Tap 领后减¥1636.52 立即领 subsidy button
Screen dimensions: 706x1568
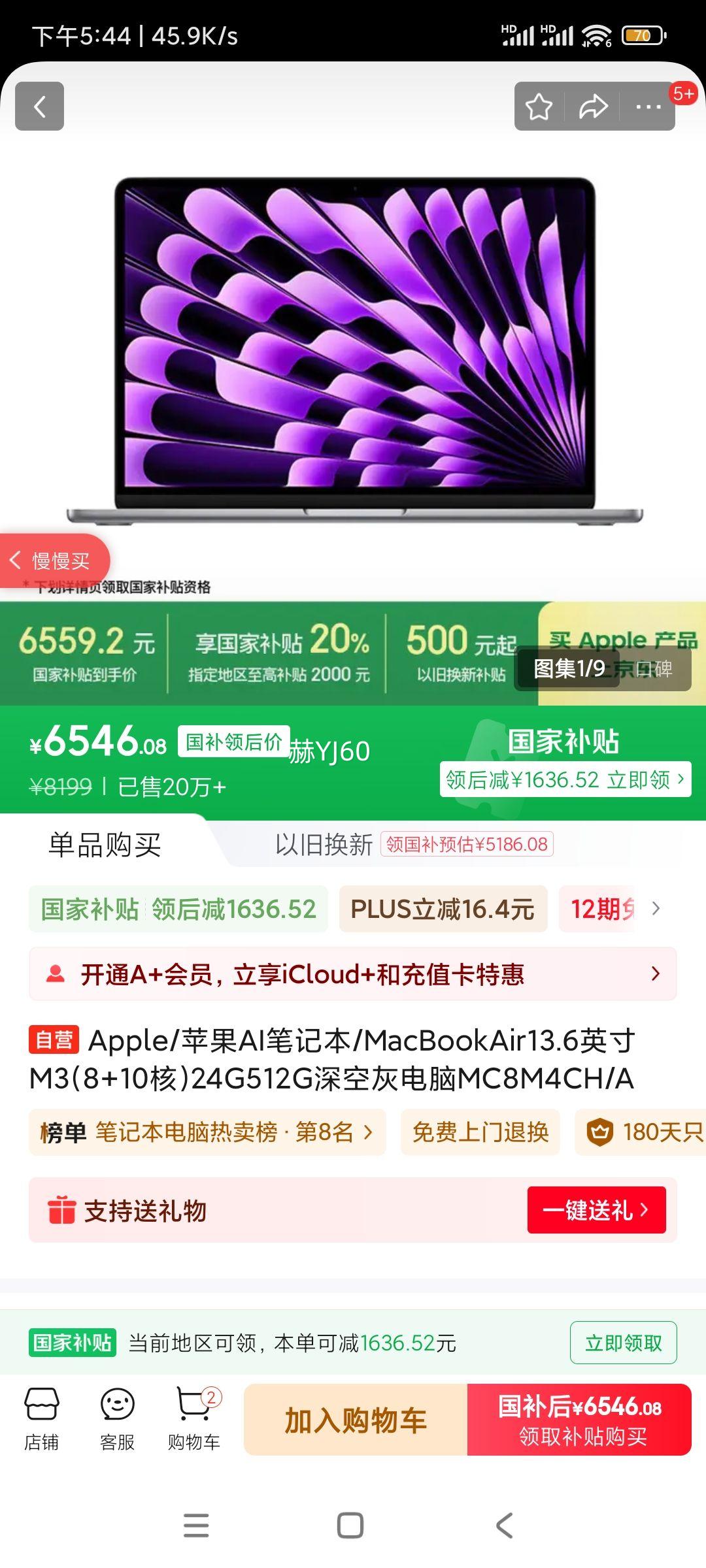(565, 779)
